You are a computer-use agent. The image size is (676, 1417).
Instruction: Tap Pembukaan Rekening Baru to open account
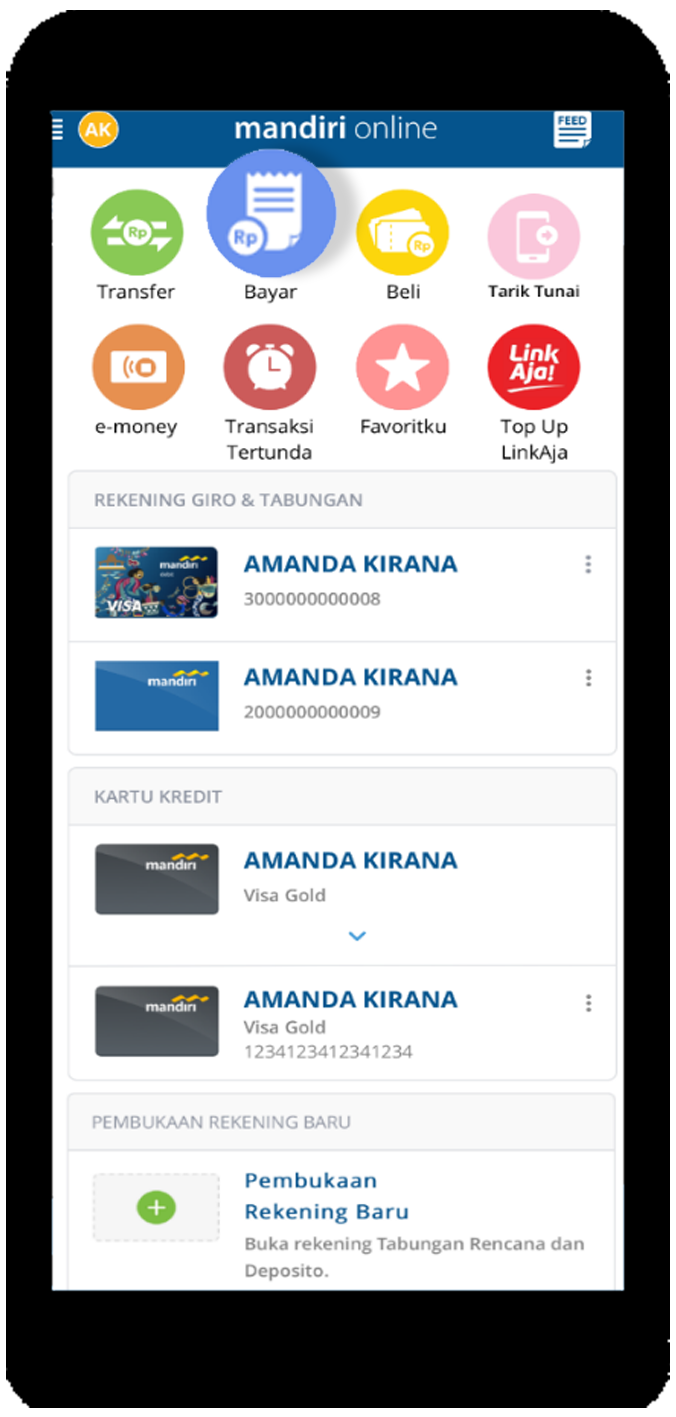pos(326,1196)
